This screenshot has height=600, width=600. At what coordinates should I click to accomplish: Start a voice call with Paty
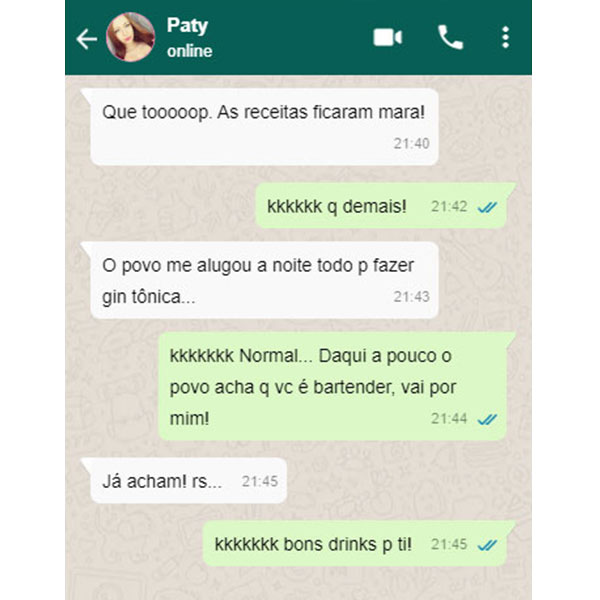(450, 38)
